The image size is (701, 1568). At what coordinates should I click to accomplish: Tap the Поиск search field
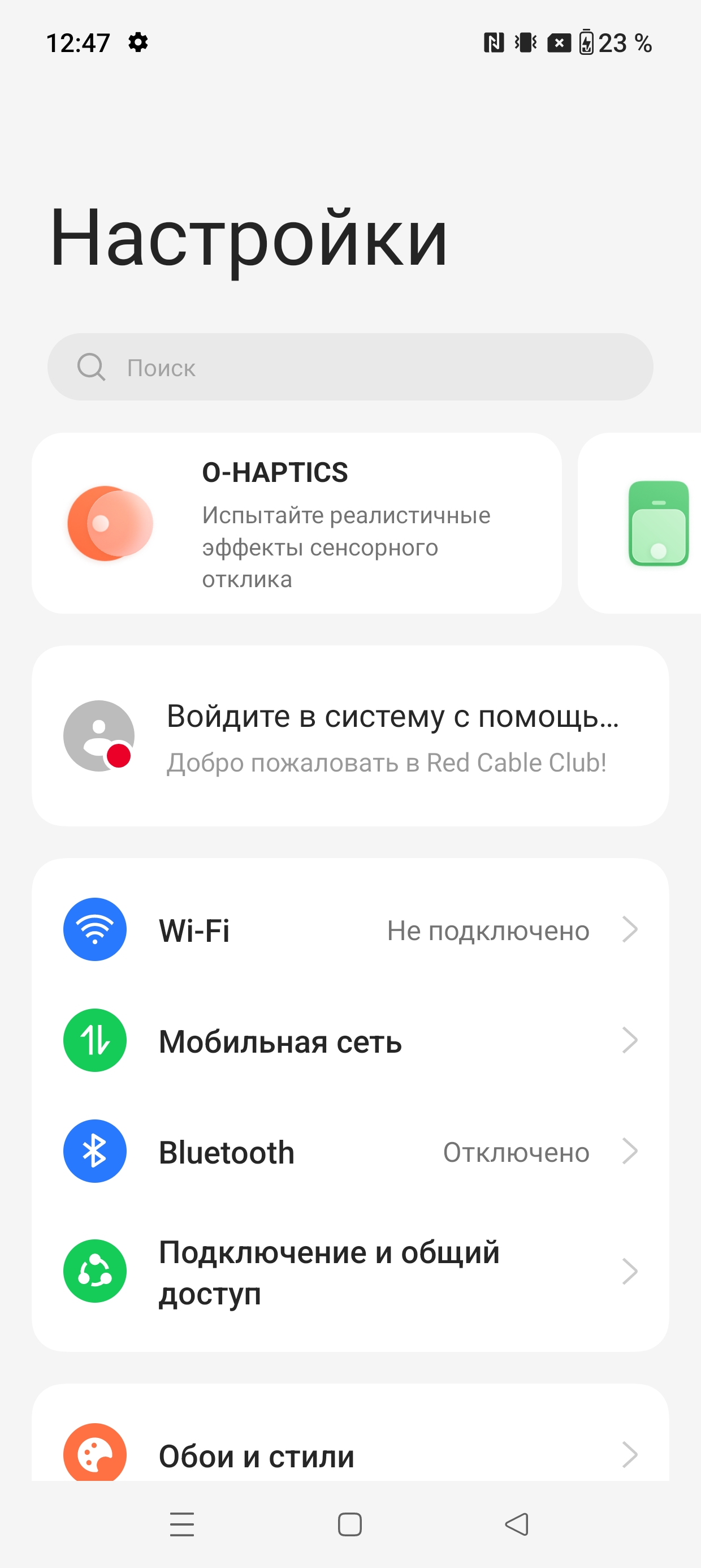tap(350, 367)
